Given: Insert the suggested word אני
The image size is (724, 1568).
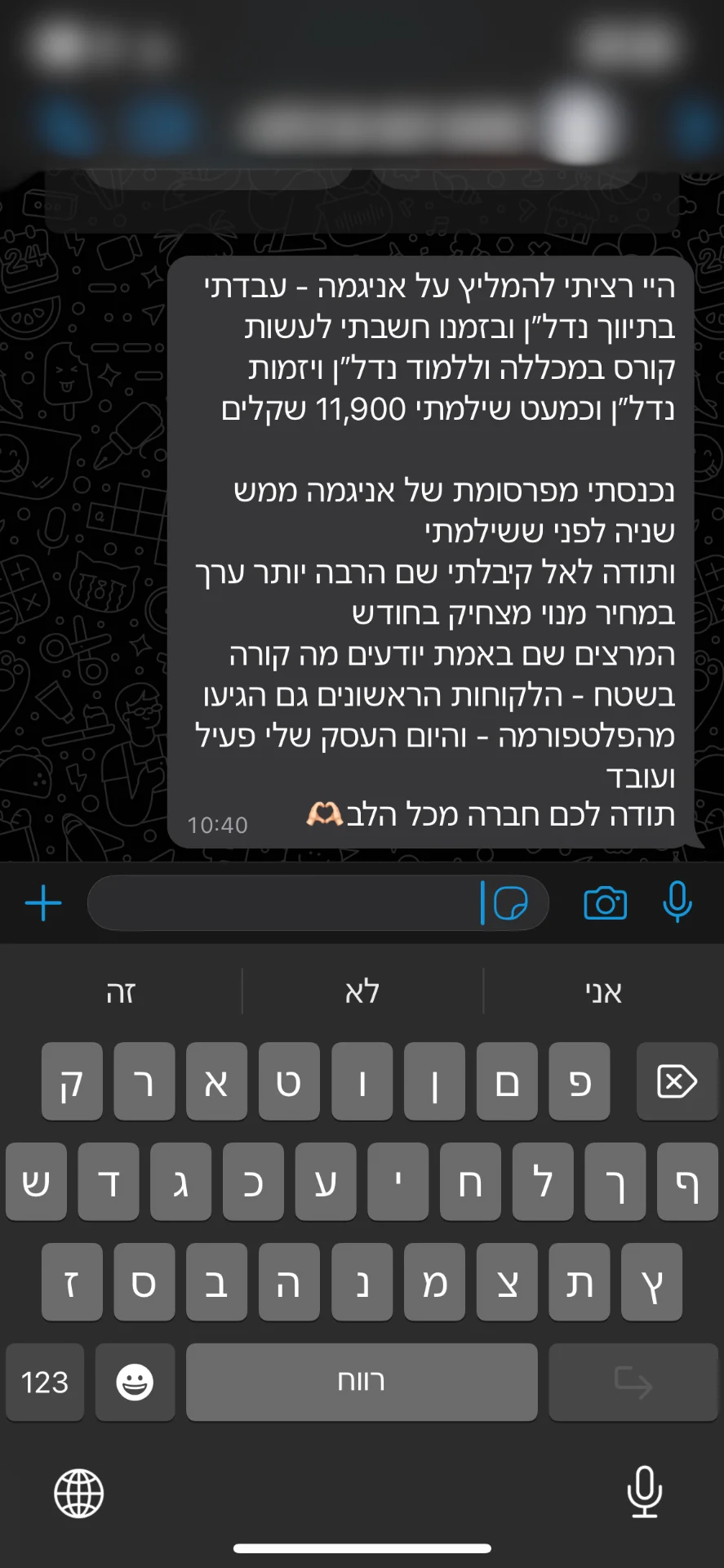Looking at the screenshot, I should tap(603, 991).
